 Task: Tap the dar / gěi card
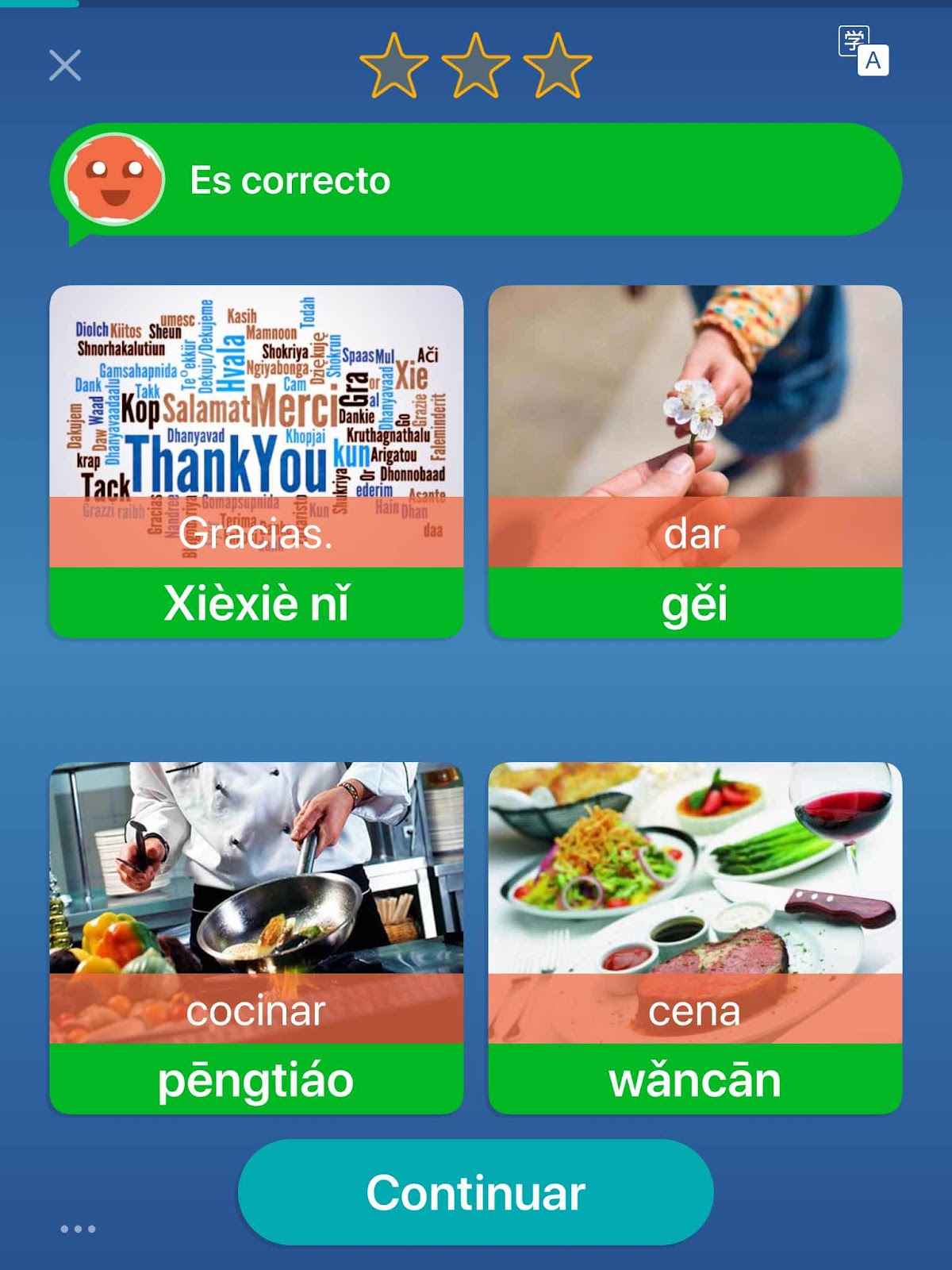[695, 461]
